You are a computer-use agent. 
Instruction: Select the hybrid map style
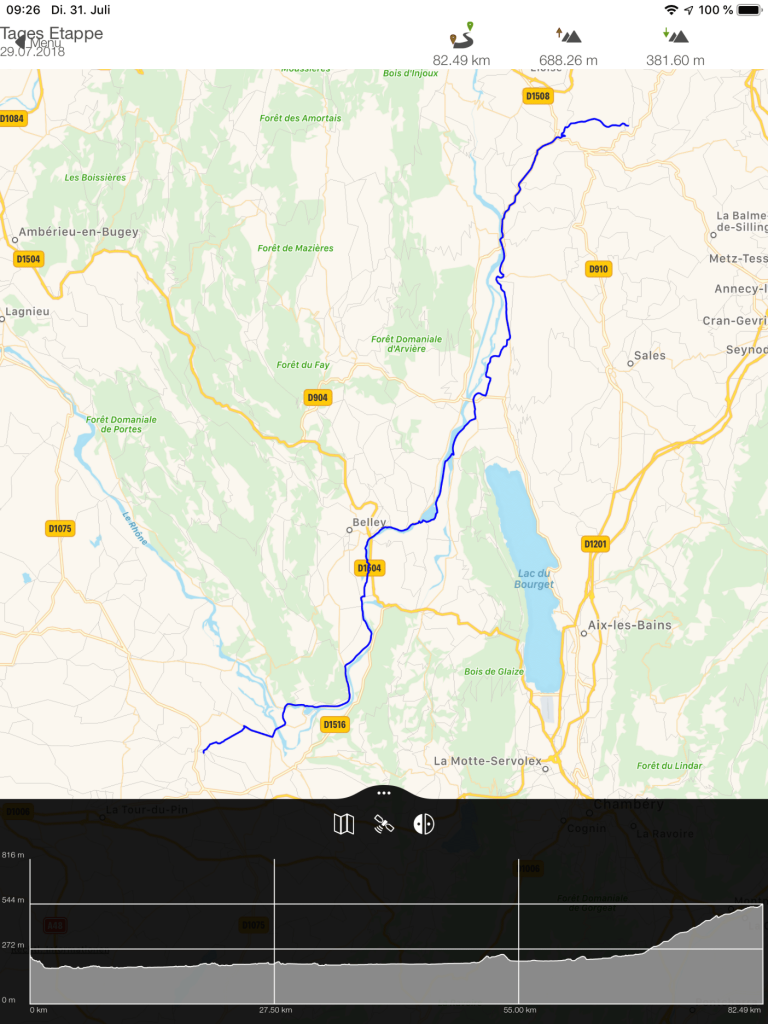tap(424, 824)
